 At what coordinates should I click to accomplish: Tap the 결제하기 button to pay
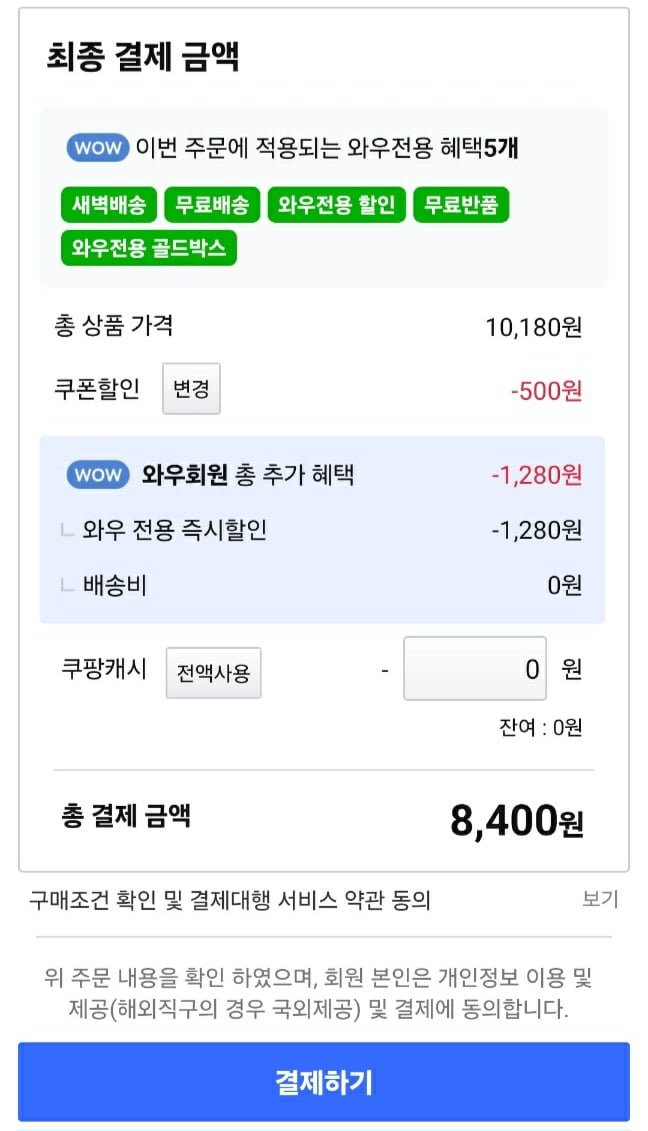coord(324,1082)
